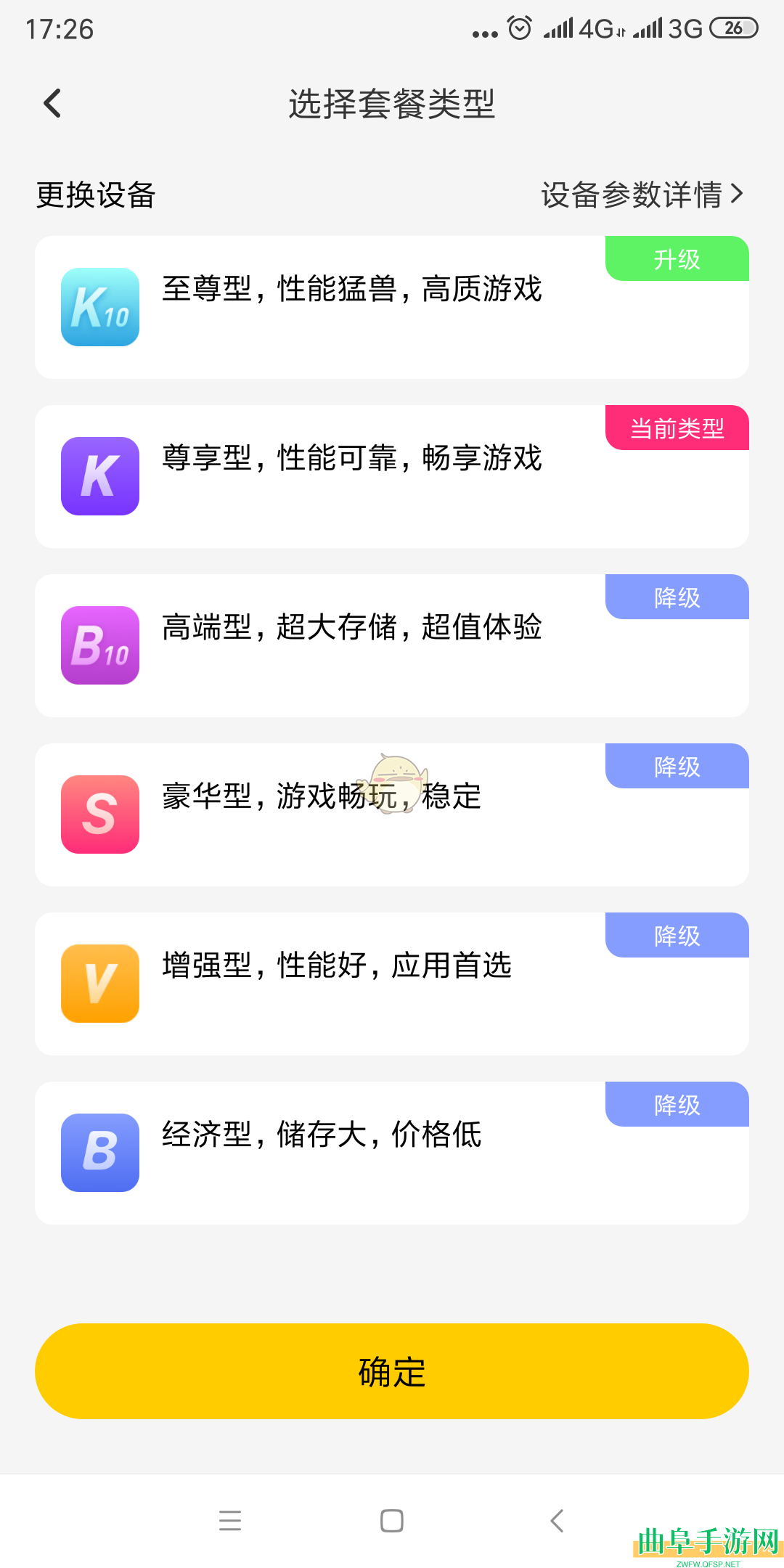
Task: Select the yellow V 增强型 icon
Action: point(99,983)
